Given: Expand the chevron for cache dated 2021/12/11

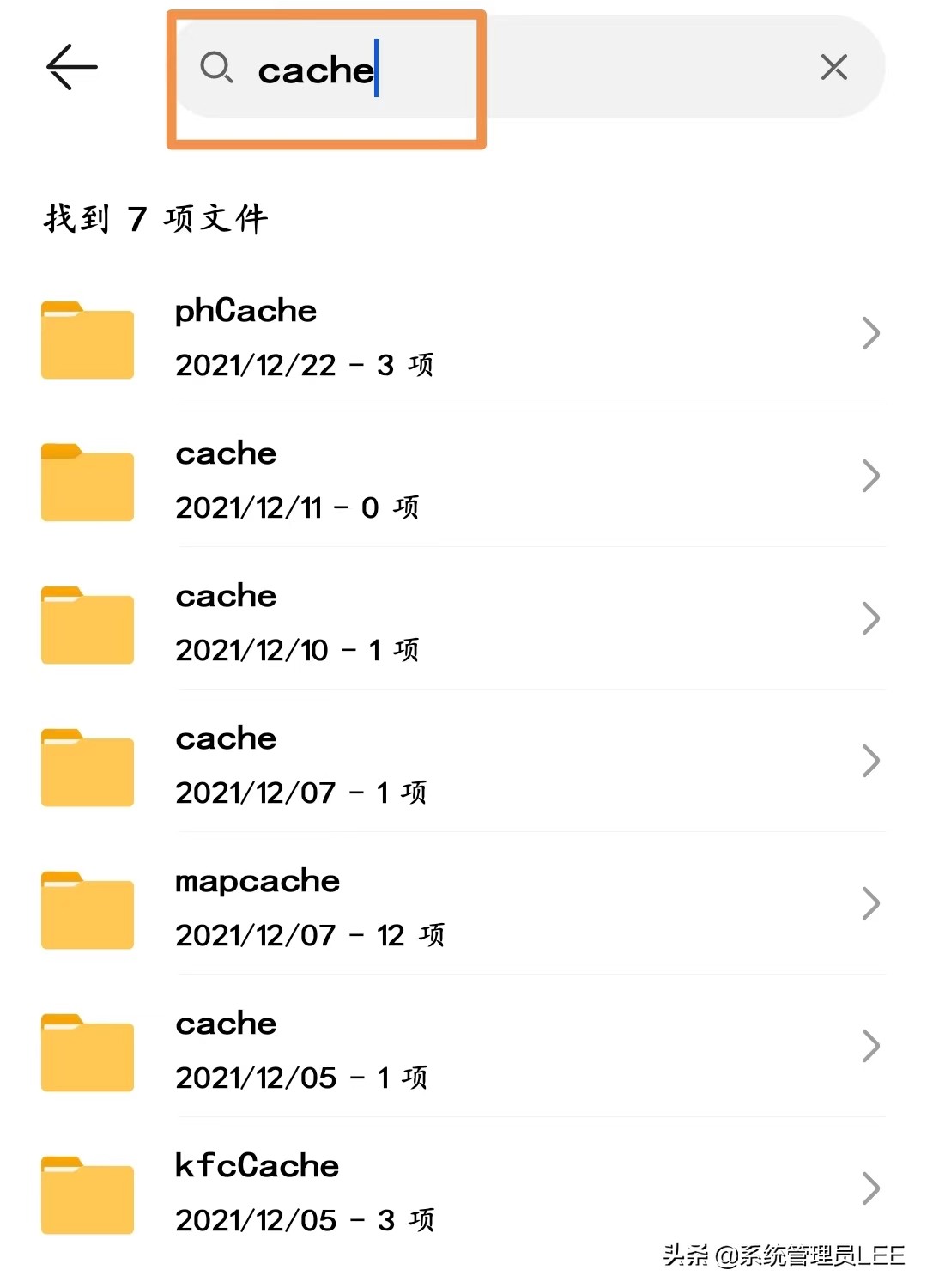Looking at the screenshot, I should tap(870, 477).
